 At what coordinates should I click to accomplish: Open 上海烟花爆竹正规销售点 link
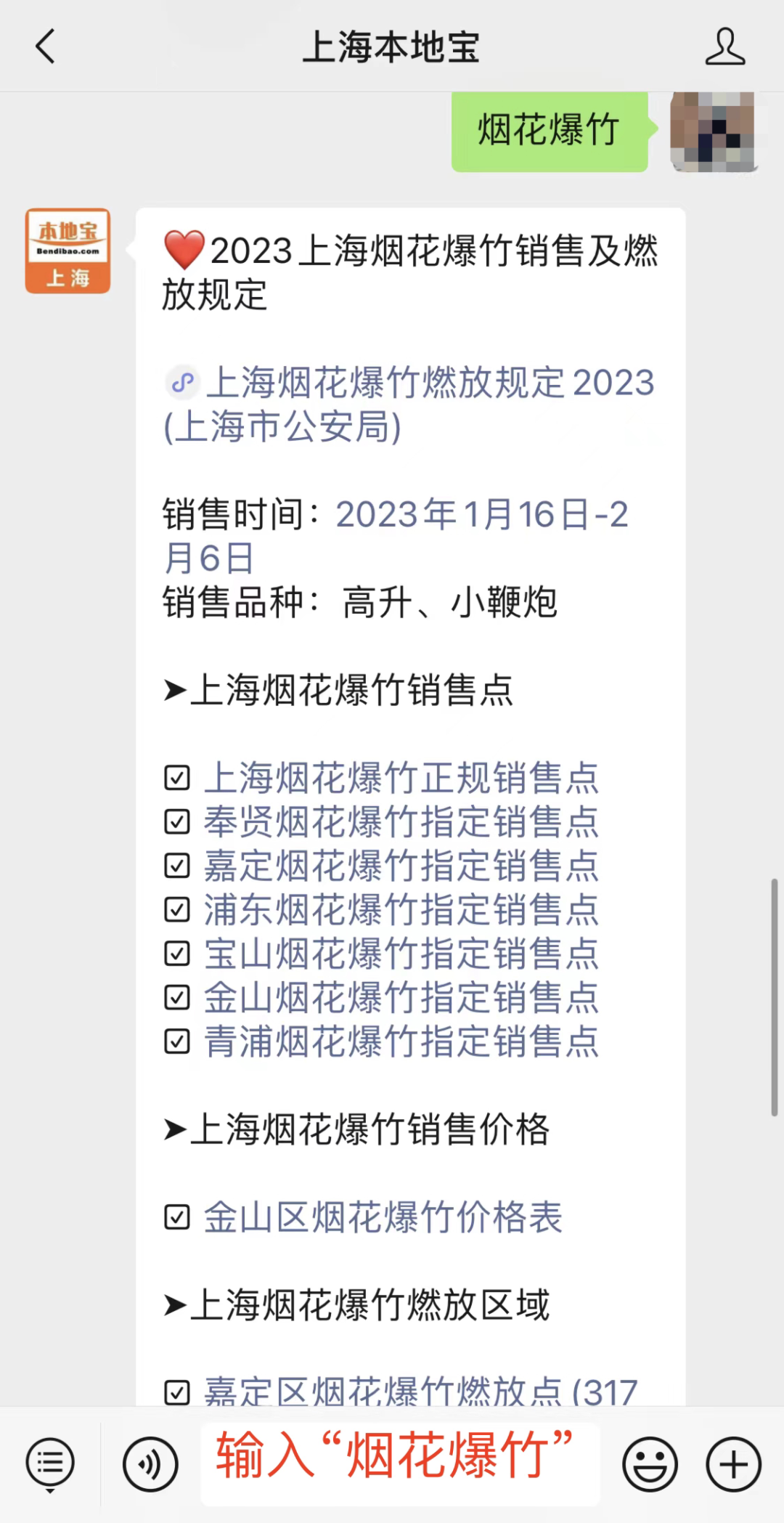(401, 778)
